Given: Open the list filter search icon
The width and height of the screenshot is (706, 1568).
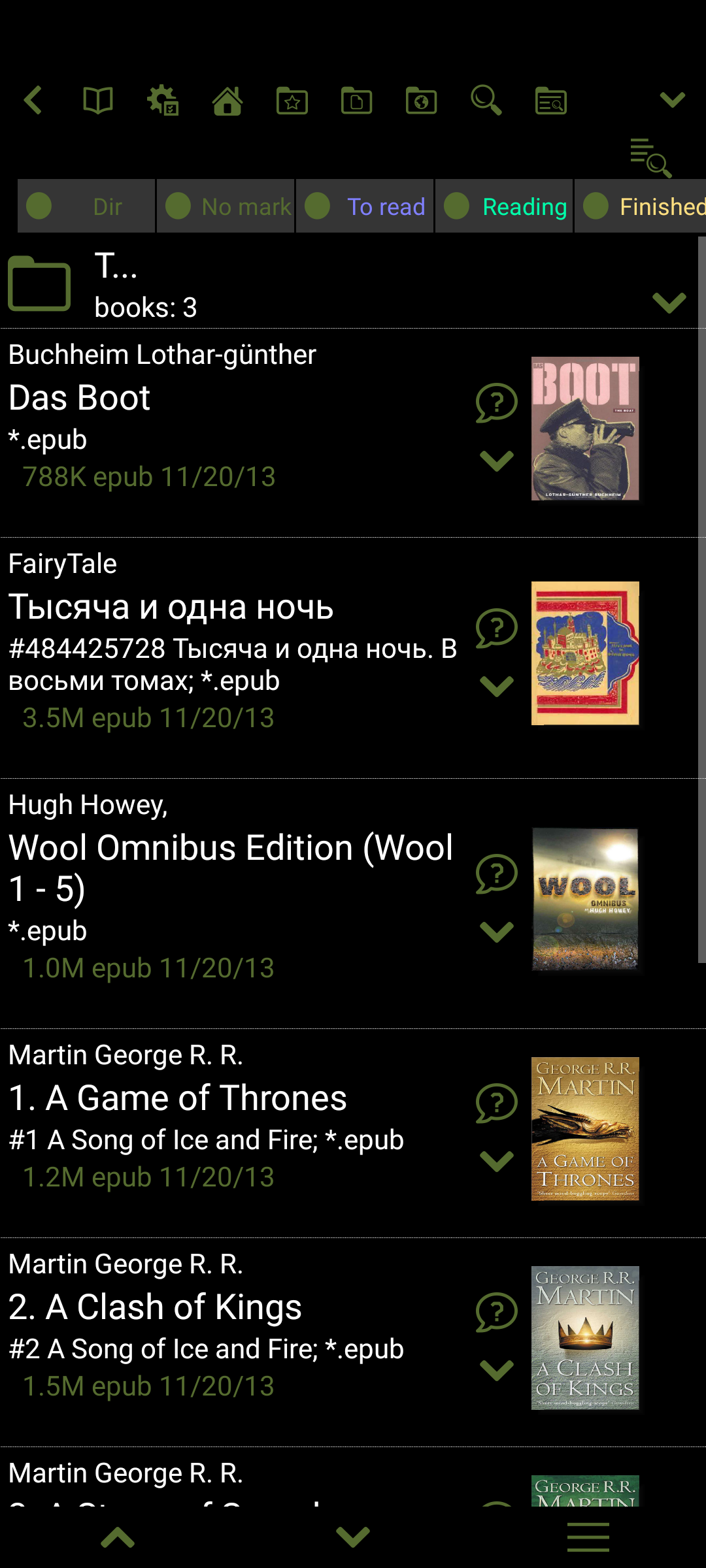Looking at the screenshot, I should click(x=650, y=157).
